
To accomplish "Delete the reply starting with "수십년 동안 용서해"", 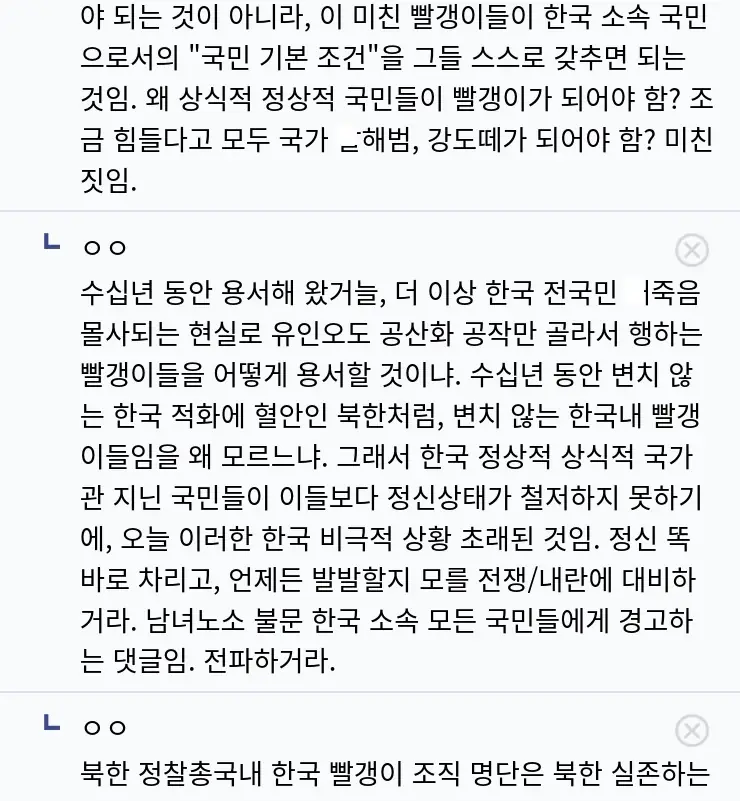I will (692, 250).
